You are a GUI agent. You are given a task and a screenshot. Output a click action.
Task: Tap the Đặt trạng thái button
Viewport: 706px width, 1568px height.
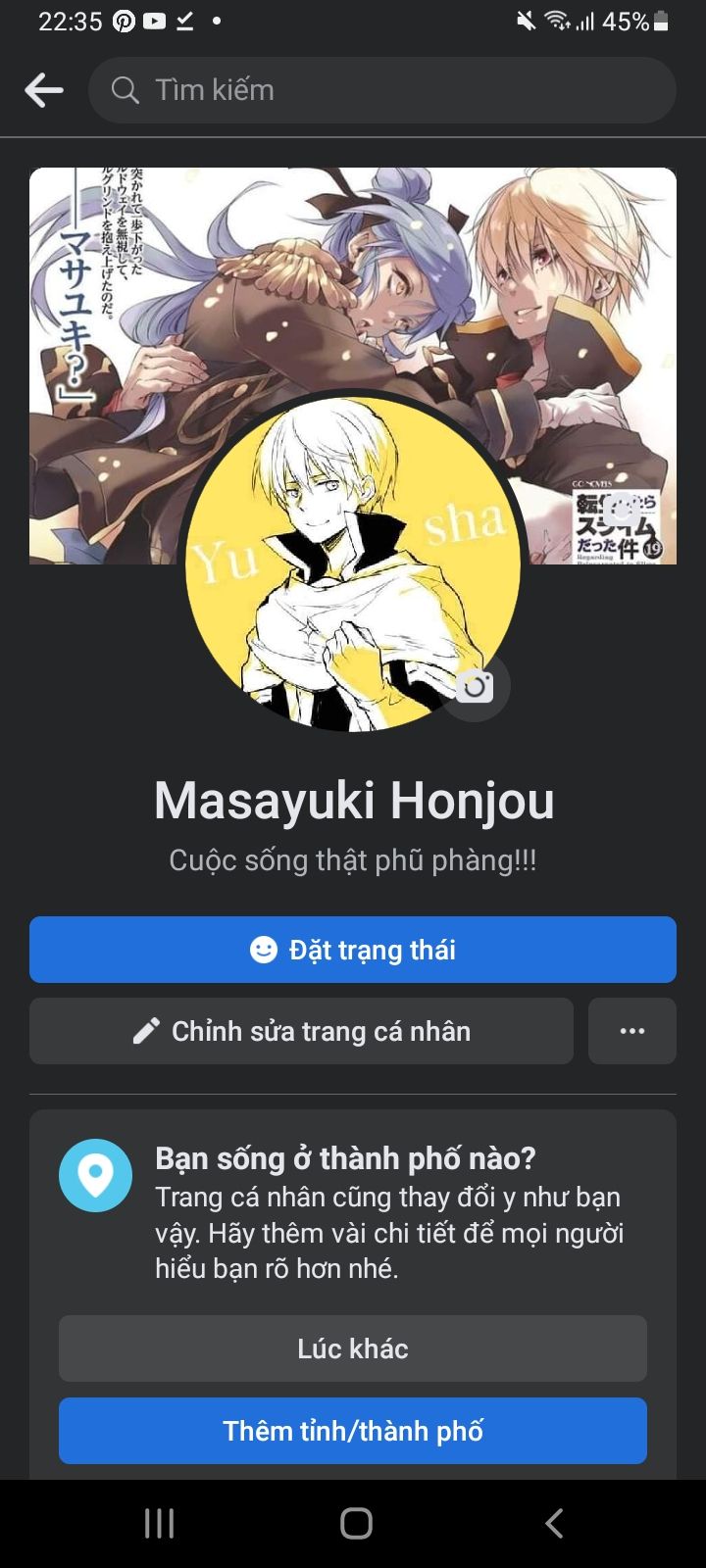tap(353, 950)
